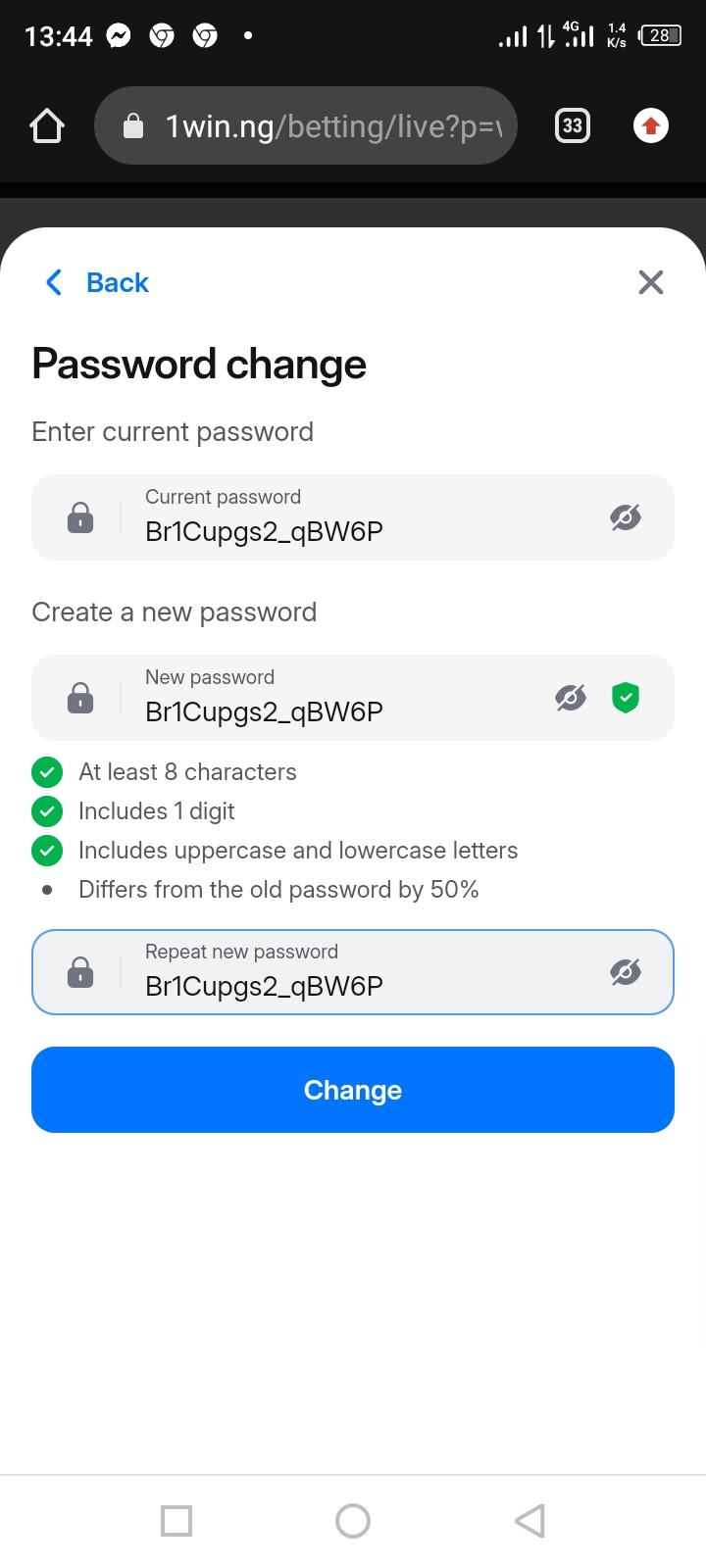Click the 'Includes 1 digit' checkmark
The height and width of the screenshot is (1568, 706).
pos(47,810)
